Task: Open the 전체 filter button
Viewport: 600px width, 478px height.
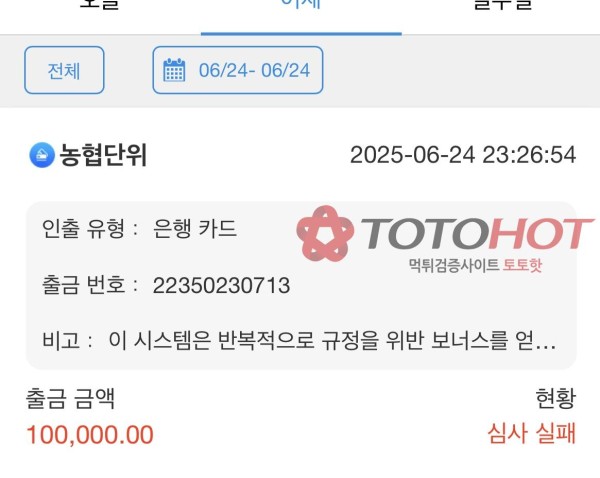Action: click(64, 70)
